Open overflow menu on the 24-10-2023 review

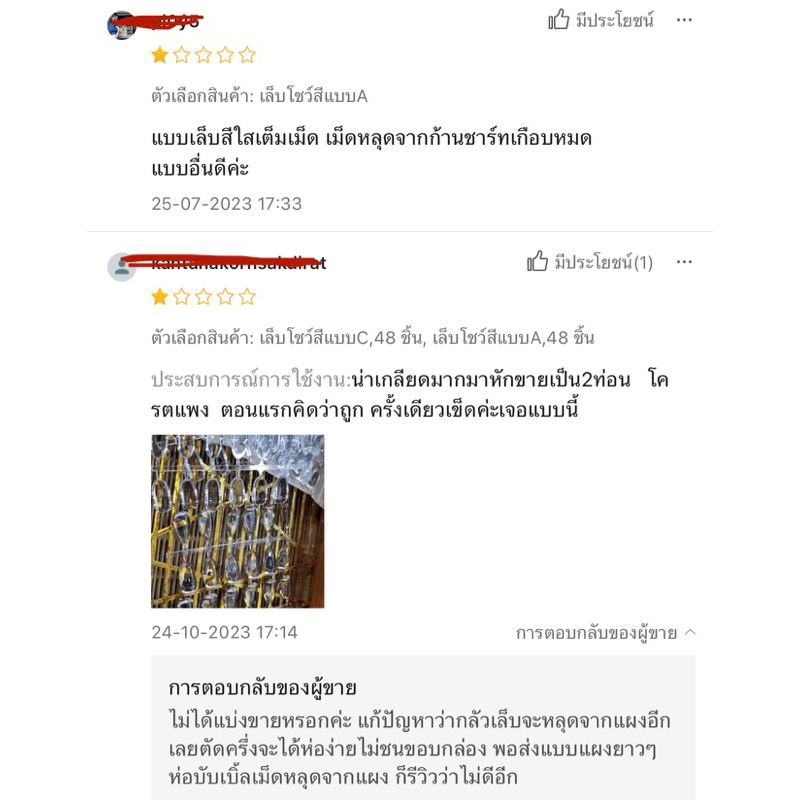(x=684, y=262)
